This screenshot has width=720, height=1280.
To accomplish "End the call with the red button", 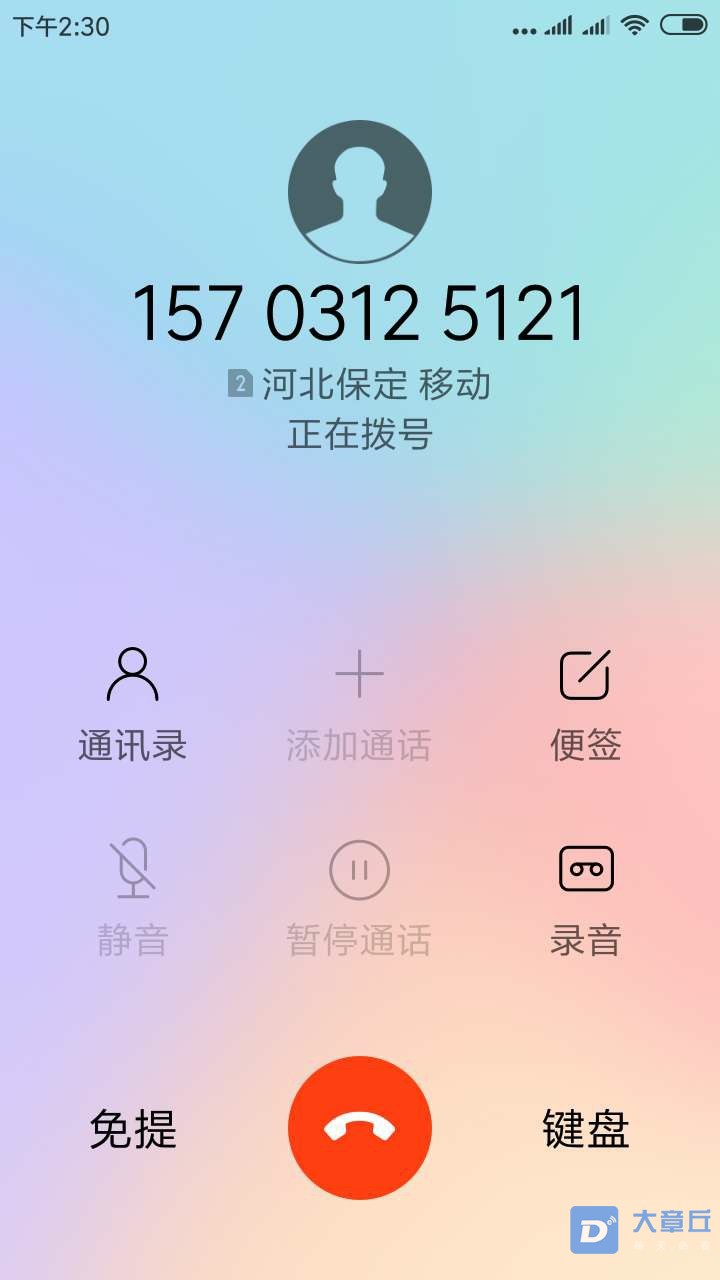I will point(360,1128).
